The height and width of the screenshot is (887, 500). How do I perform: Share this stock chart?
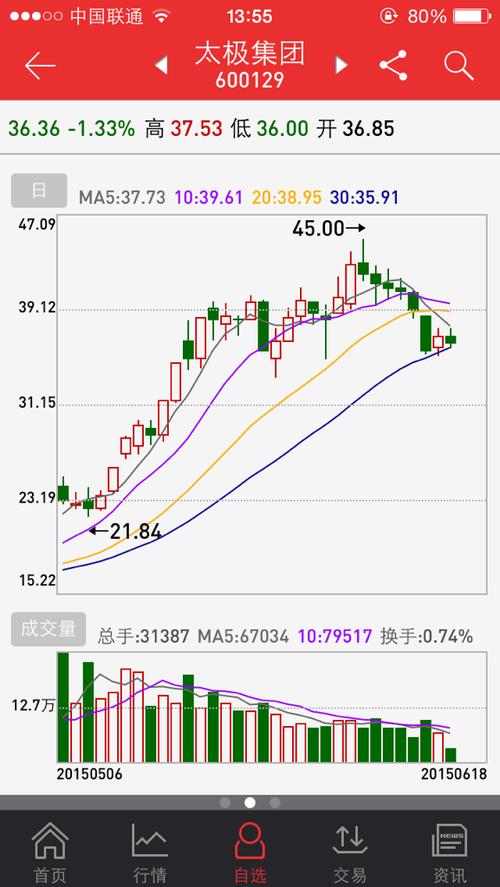pyautogui.click(x=394, y=66)
